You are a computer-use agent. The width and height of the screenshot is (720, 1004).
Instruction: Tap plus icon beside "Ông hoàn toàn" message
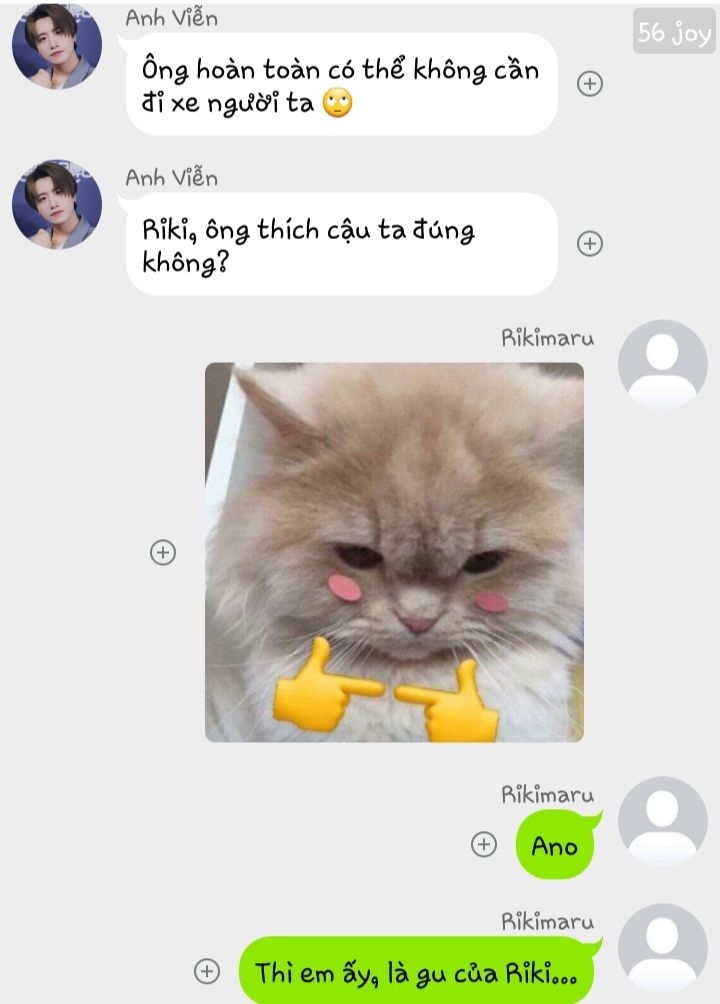590,84
